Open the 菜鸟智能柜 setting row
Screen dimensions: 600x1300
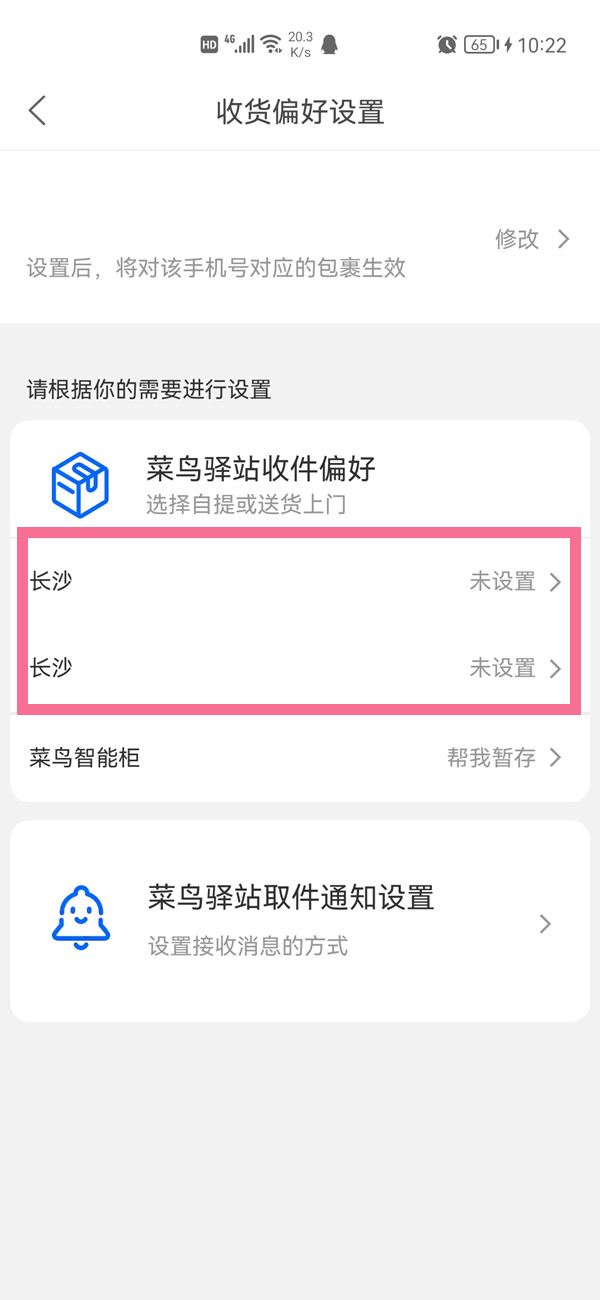point(298,757)
